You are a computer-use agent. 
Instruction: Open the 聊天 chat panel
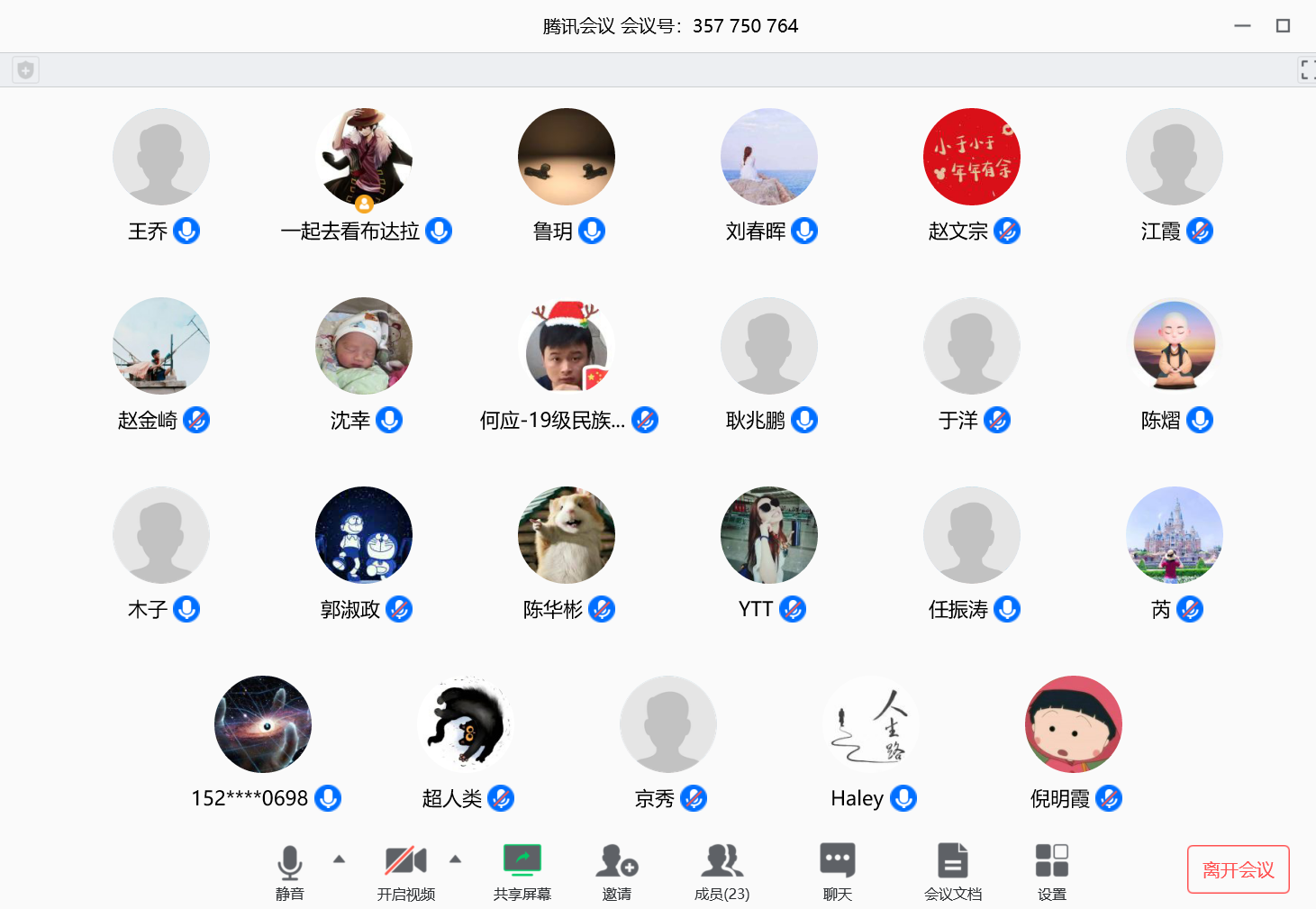(837, 870)
